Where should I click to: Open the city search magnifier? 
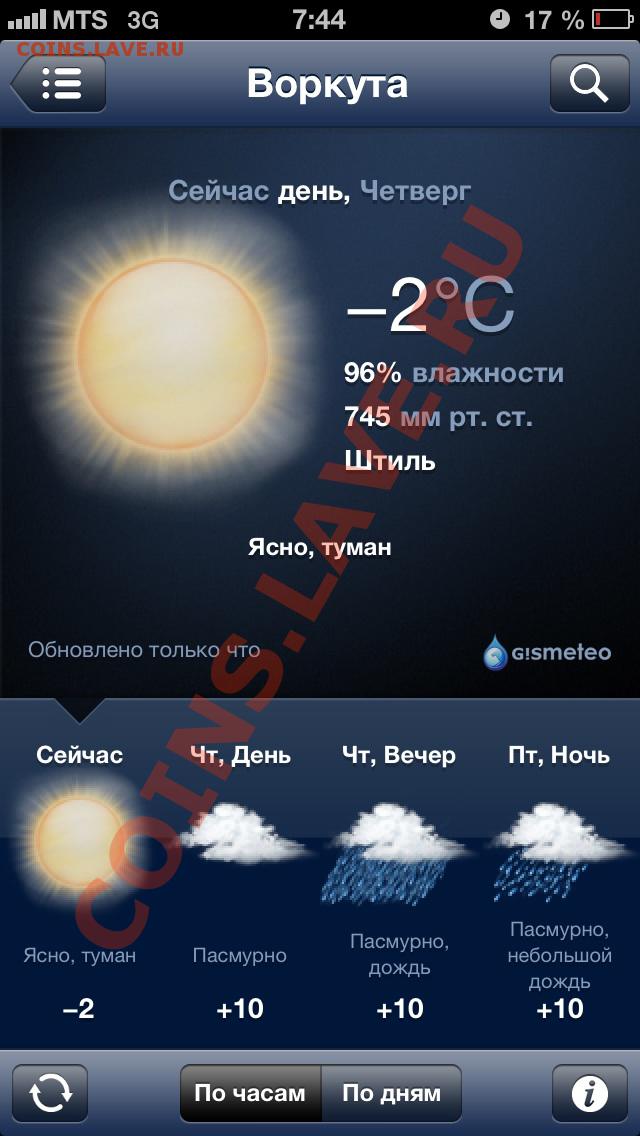coord(589,84)
